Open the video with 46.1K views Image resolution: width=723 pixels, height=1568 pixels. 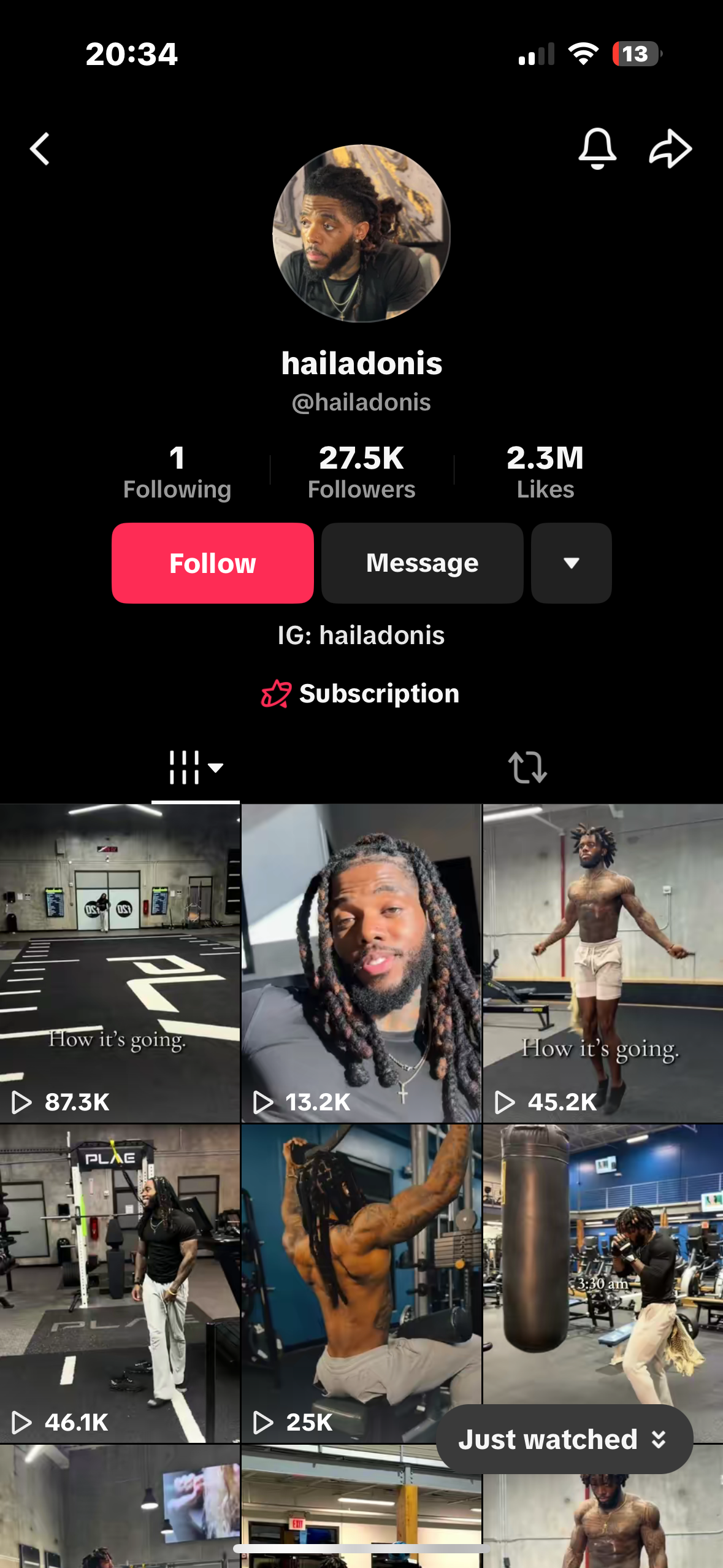120,1282
